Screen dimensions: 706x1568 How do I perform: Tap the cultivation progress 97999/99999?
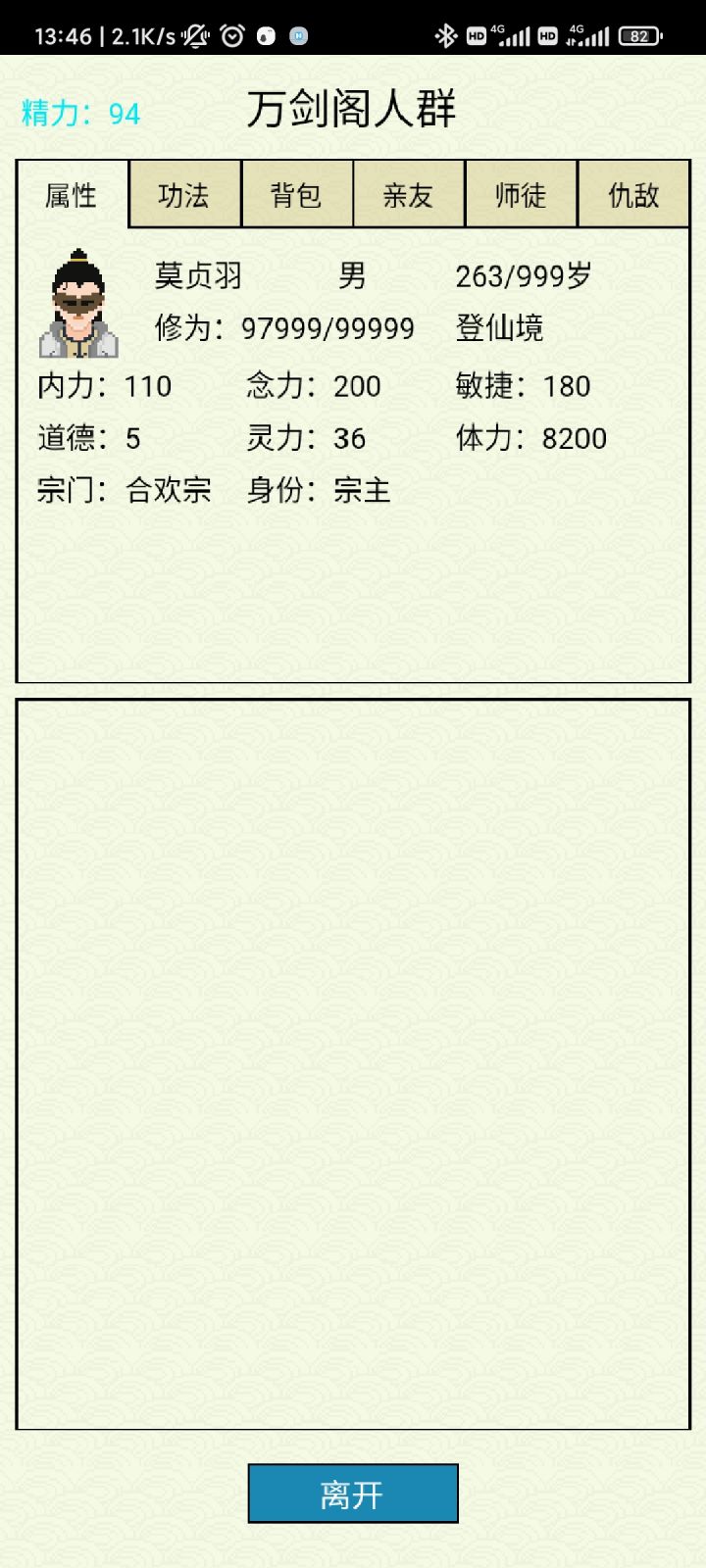click(x=326, y=329)
